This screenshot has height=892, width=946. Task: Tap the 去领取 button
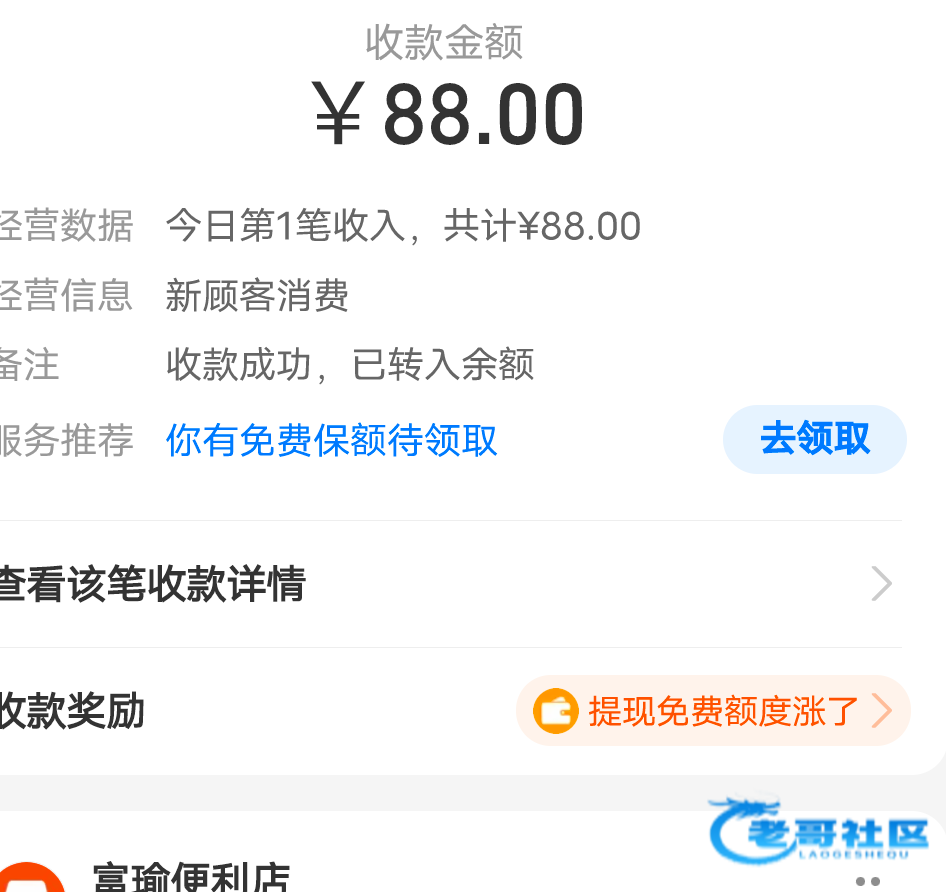[x=814, y=439]
